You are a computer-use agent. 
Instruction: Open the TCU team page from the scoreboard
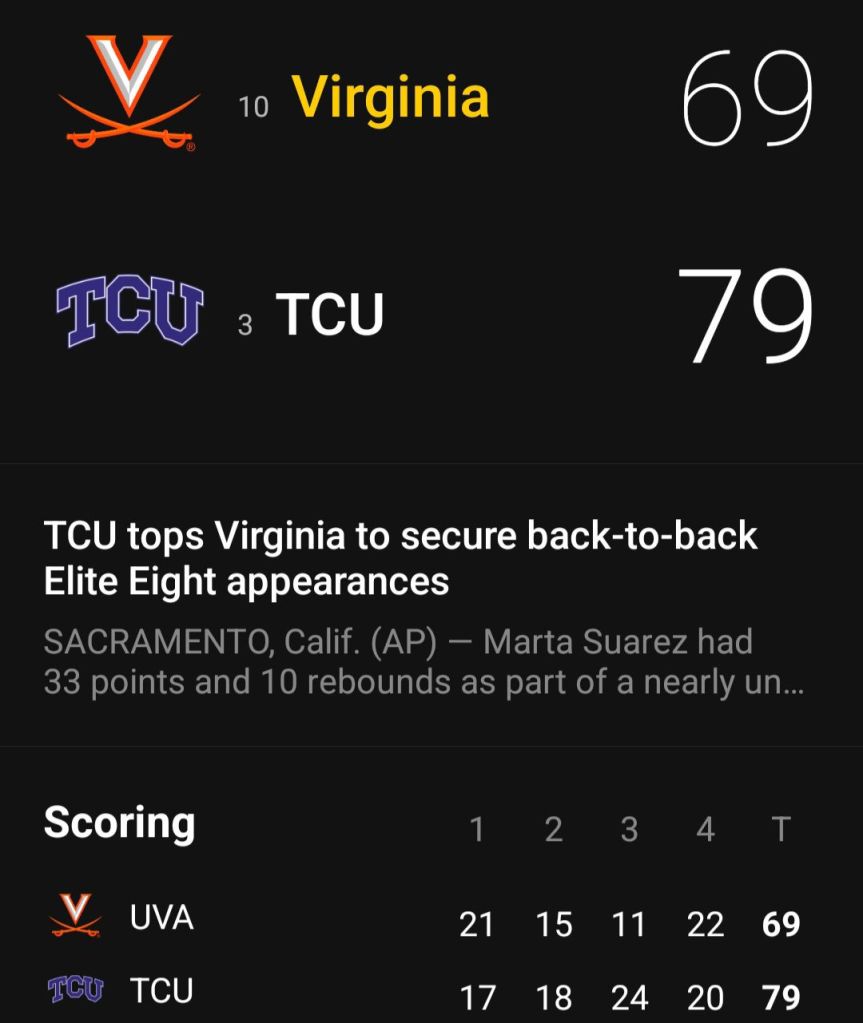[329, 314]
